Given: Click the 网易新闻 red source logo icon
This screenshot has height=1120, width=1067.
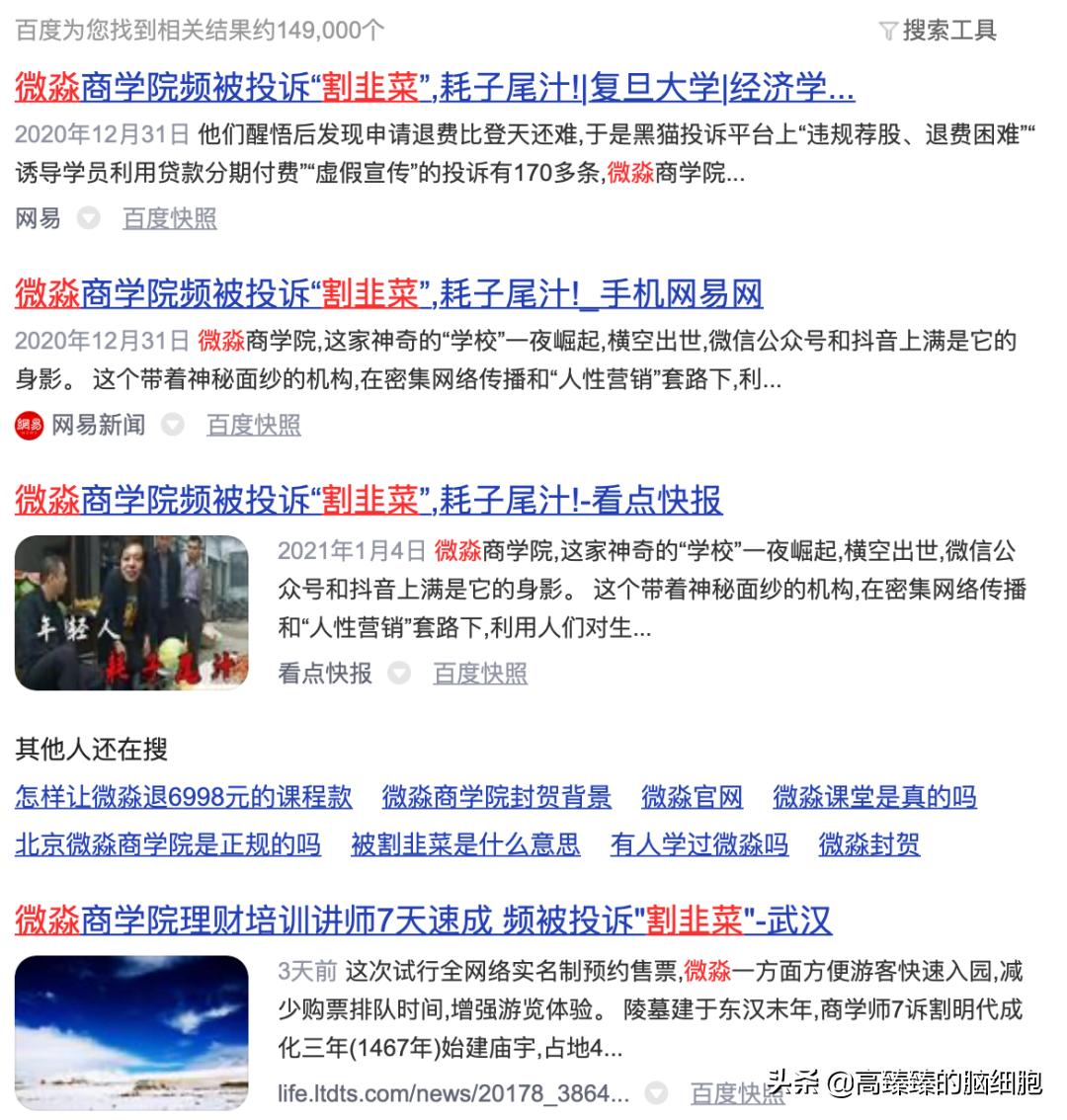Looking at the screenshot, I should [x=29, y=427].
